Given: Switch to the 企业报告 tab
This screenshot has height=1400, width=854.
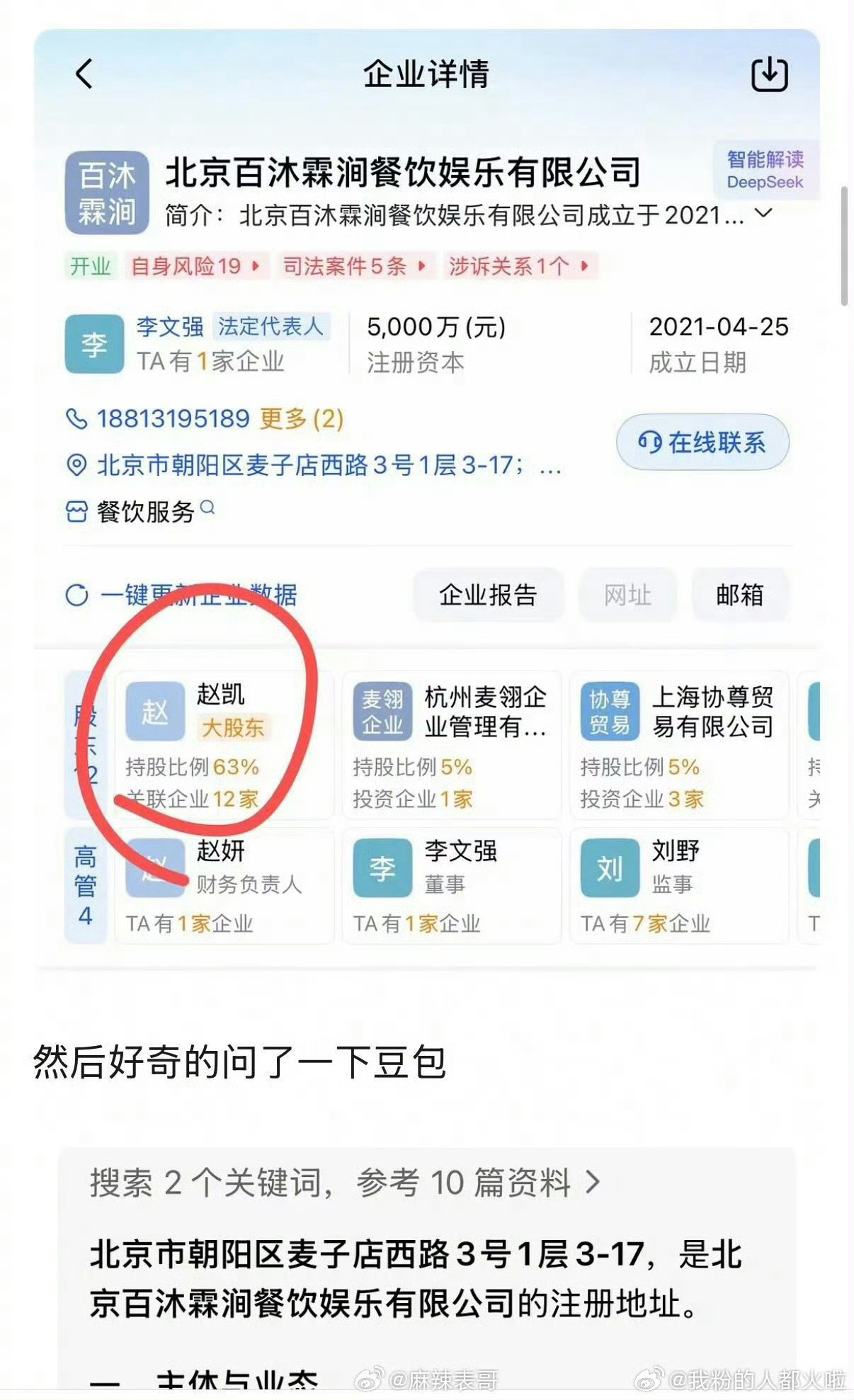Looking at the screenshot, I should 489,596.
